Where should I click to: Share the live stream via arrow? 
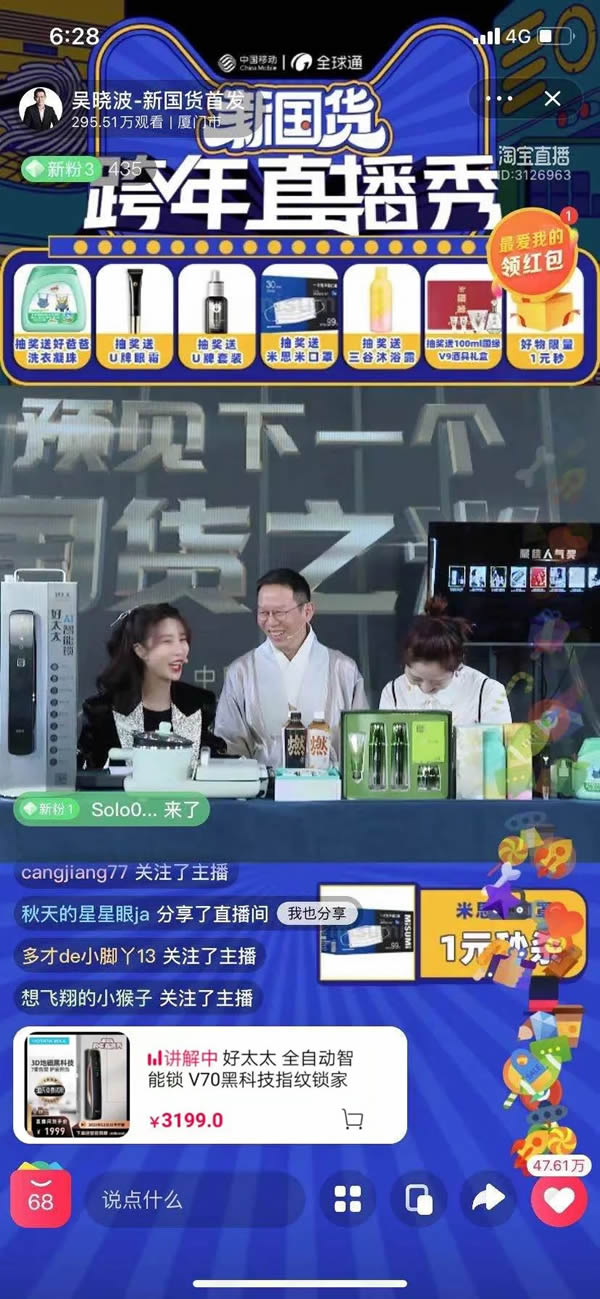click(x=487, y=1199)
